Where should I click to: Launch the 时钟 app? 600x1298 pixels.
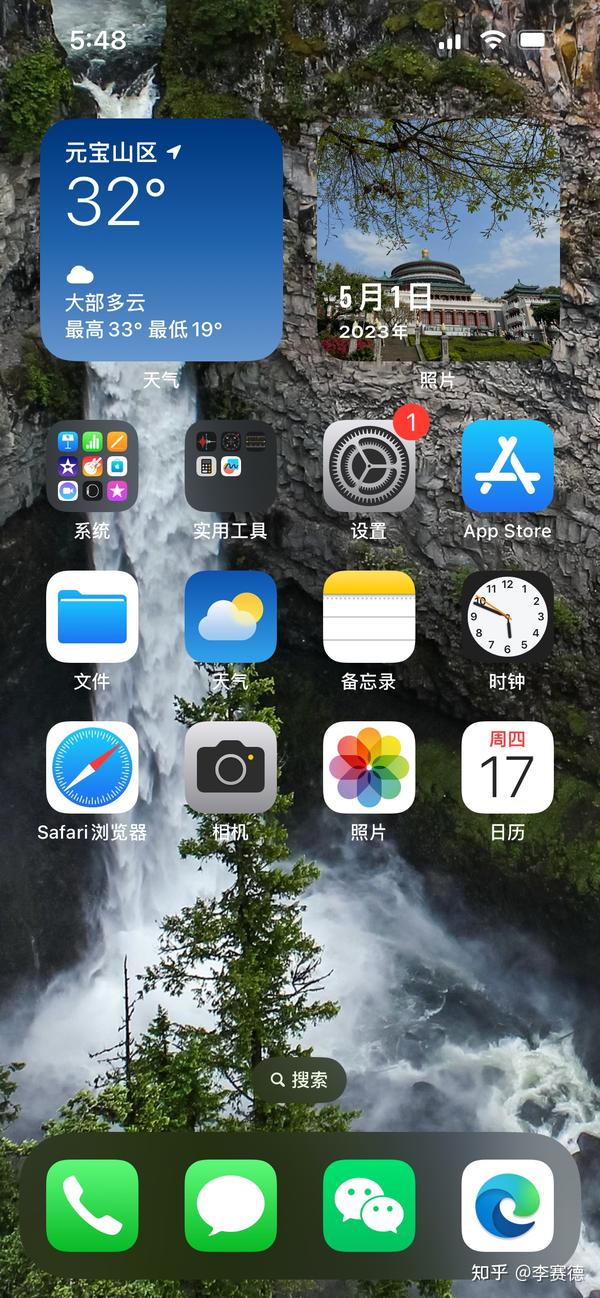507,616
